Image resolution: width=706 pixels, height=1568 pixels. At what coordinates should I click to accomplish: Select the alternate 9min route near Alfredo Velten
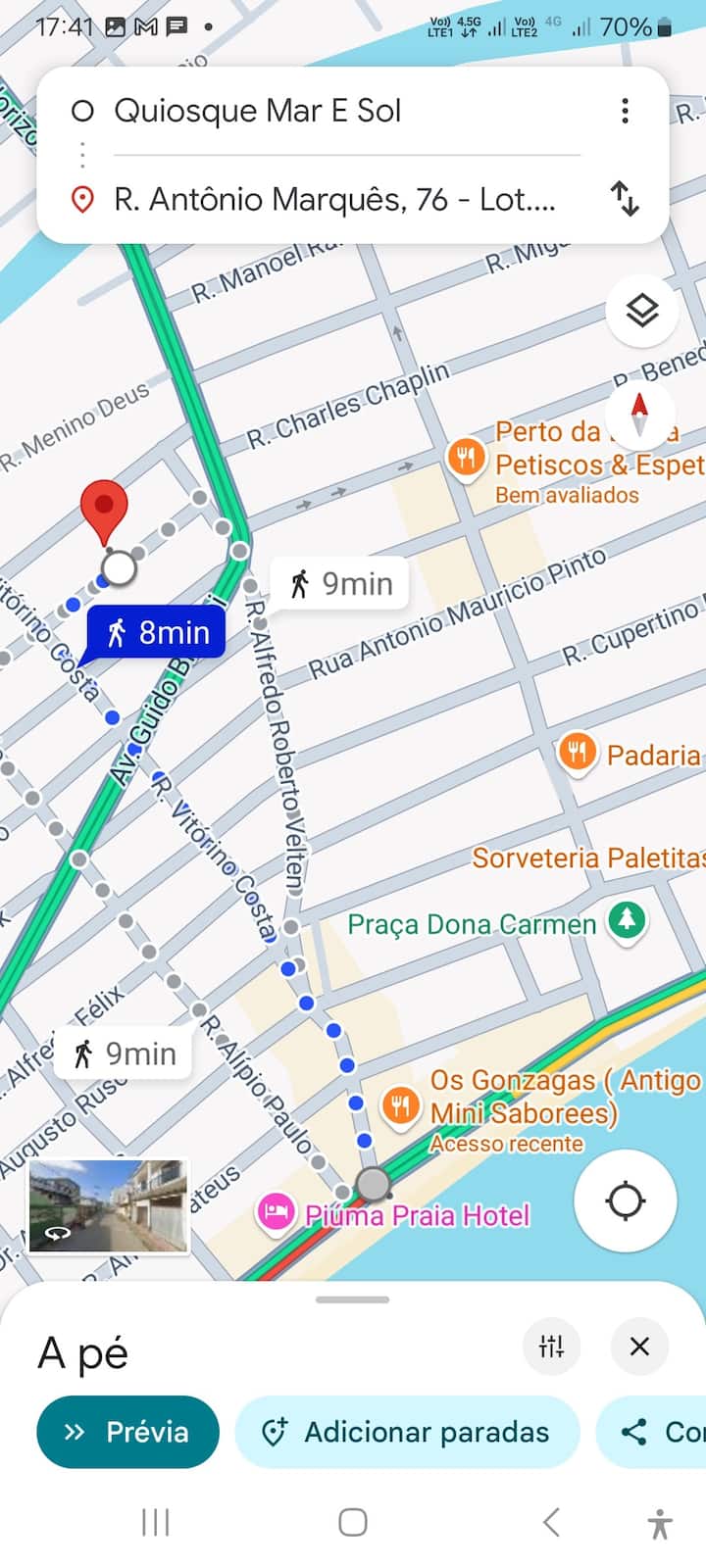click(341, 584)
